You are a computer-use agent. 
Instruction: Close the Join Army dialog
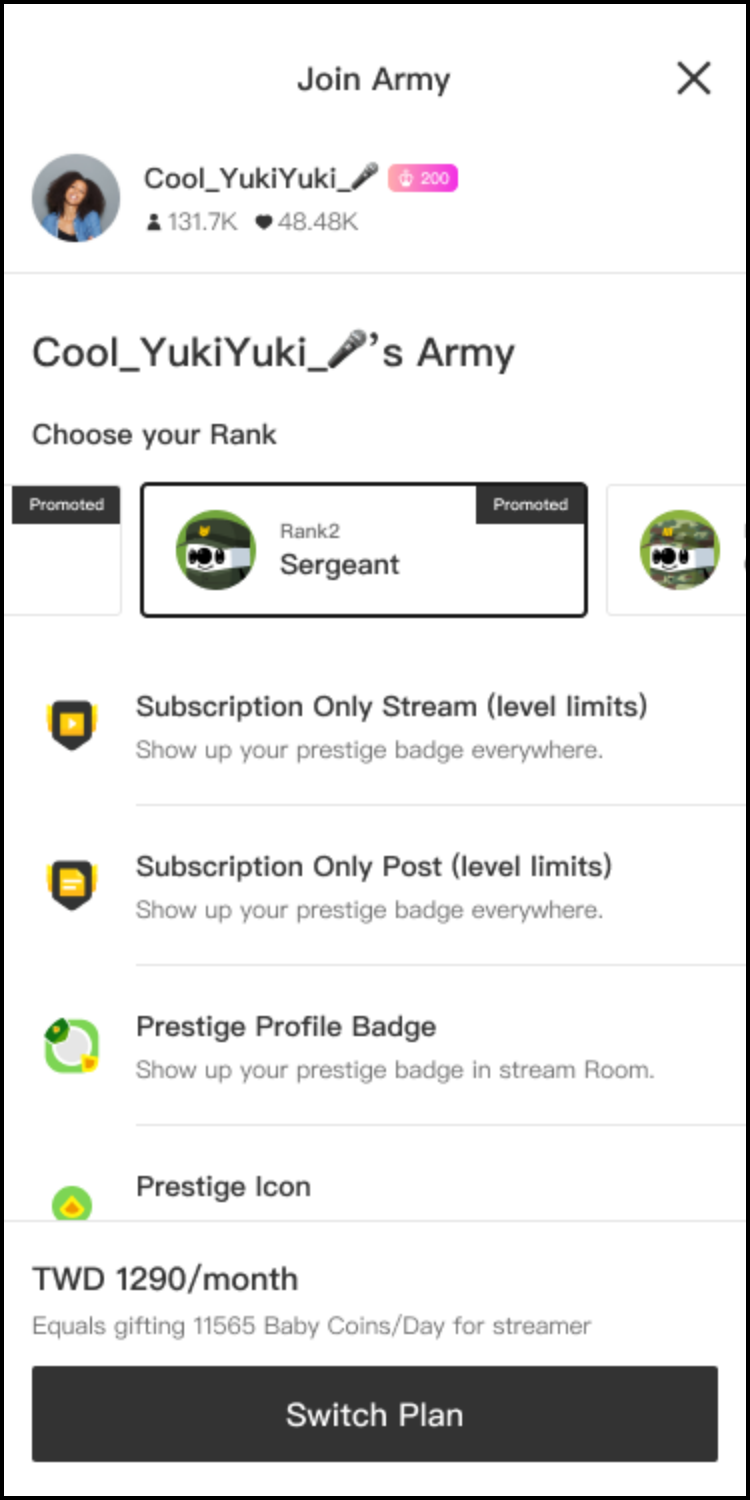693,78
